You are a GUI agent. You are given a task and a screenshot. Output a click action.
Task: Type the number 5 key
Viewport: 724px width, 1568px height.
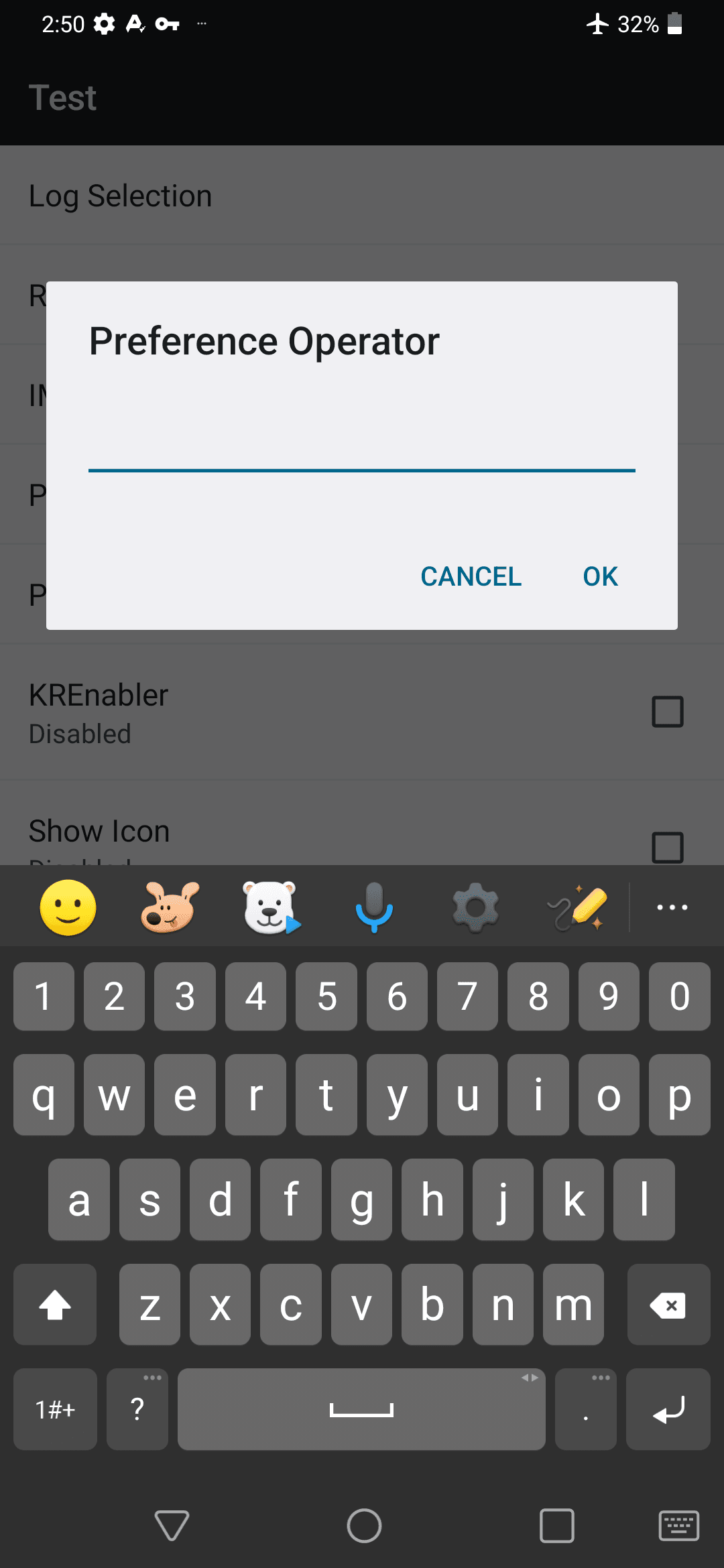click(x=326, y=996)
